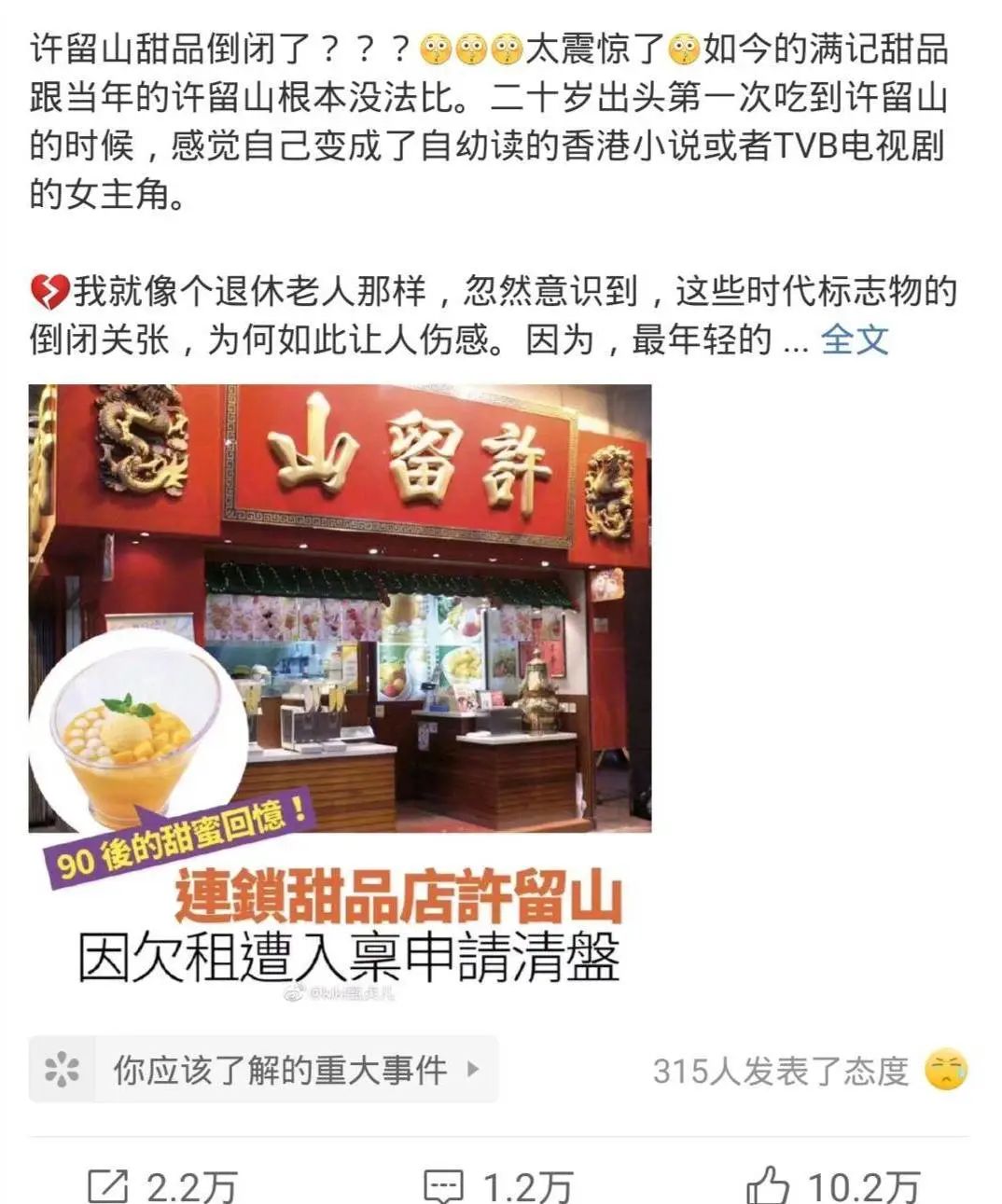Like this post with 10.2万 likes
This screenshot has width=1002, height=1204.
click(832, 1186)
